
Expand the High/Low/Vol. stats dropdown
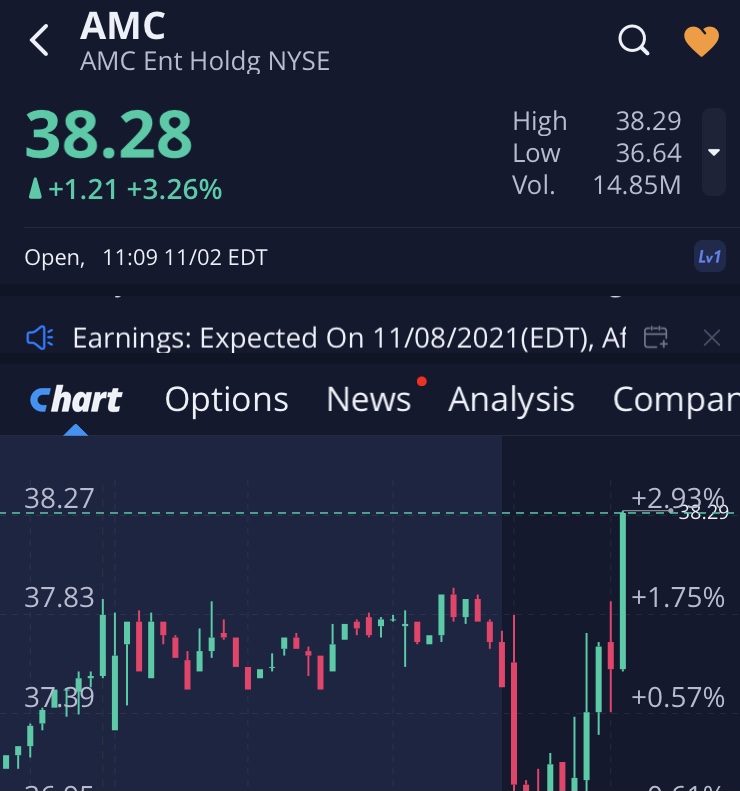pos(713,152)
